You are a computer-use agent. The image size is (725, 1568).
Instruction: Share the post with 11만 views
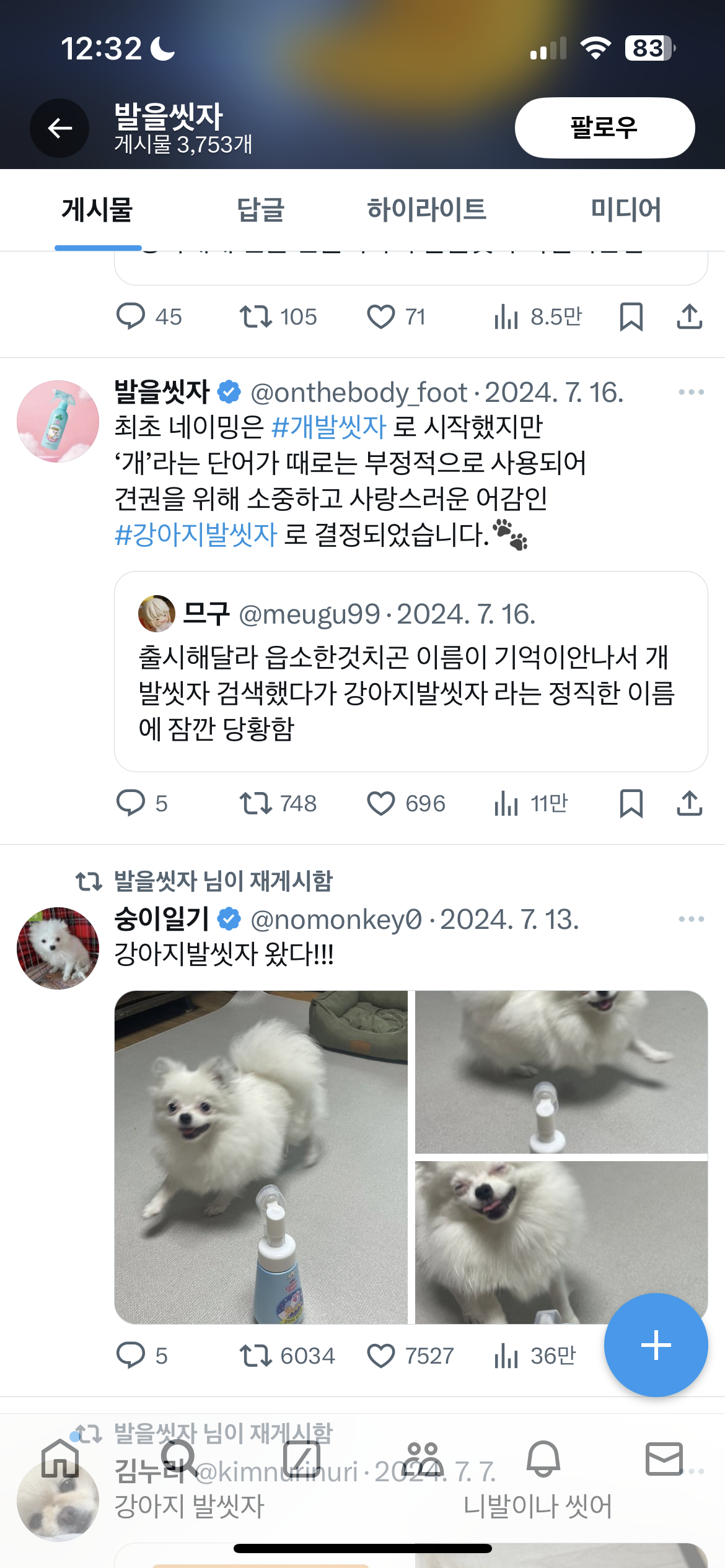pos(690,804)
